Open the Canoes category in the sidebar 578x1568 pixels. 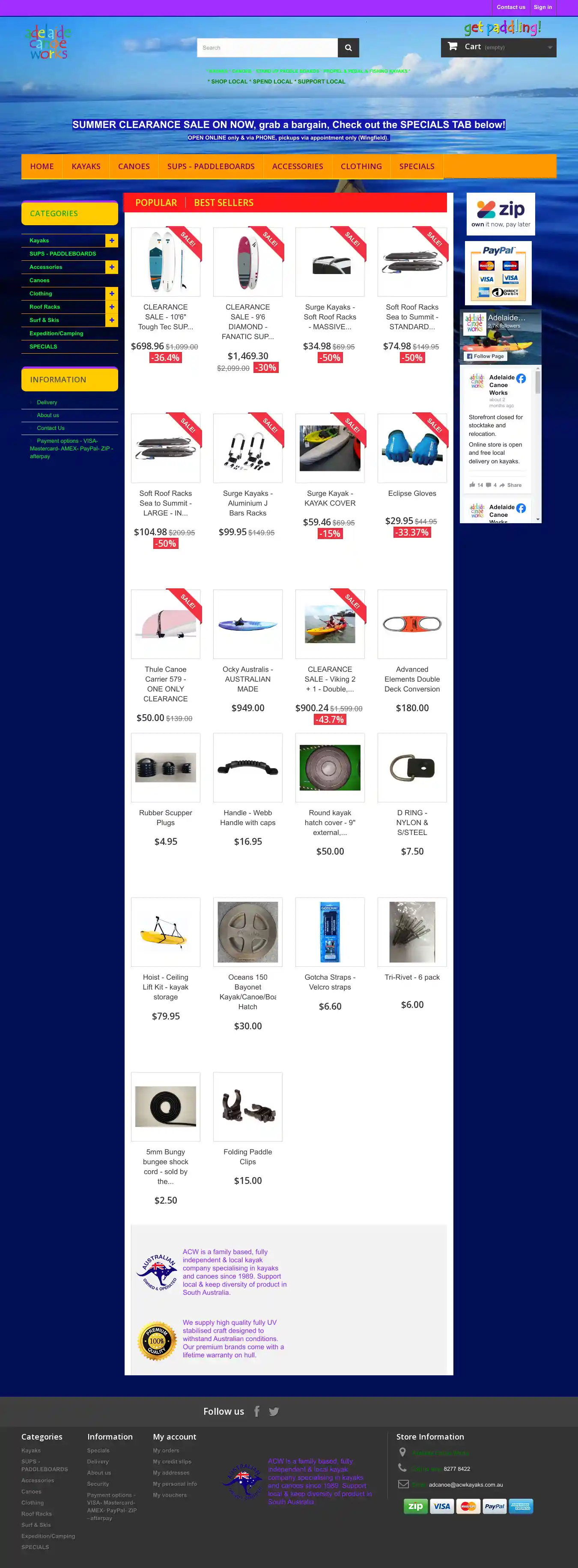pos(39,280)
